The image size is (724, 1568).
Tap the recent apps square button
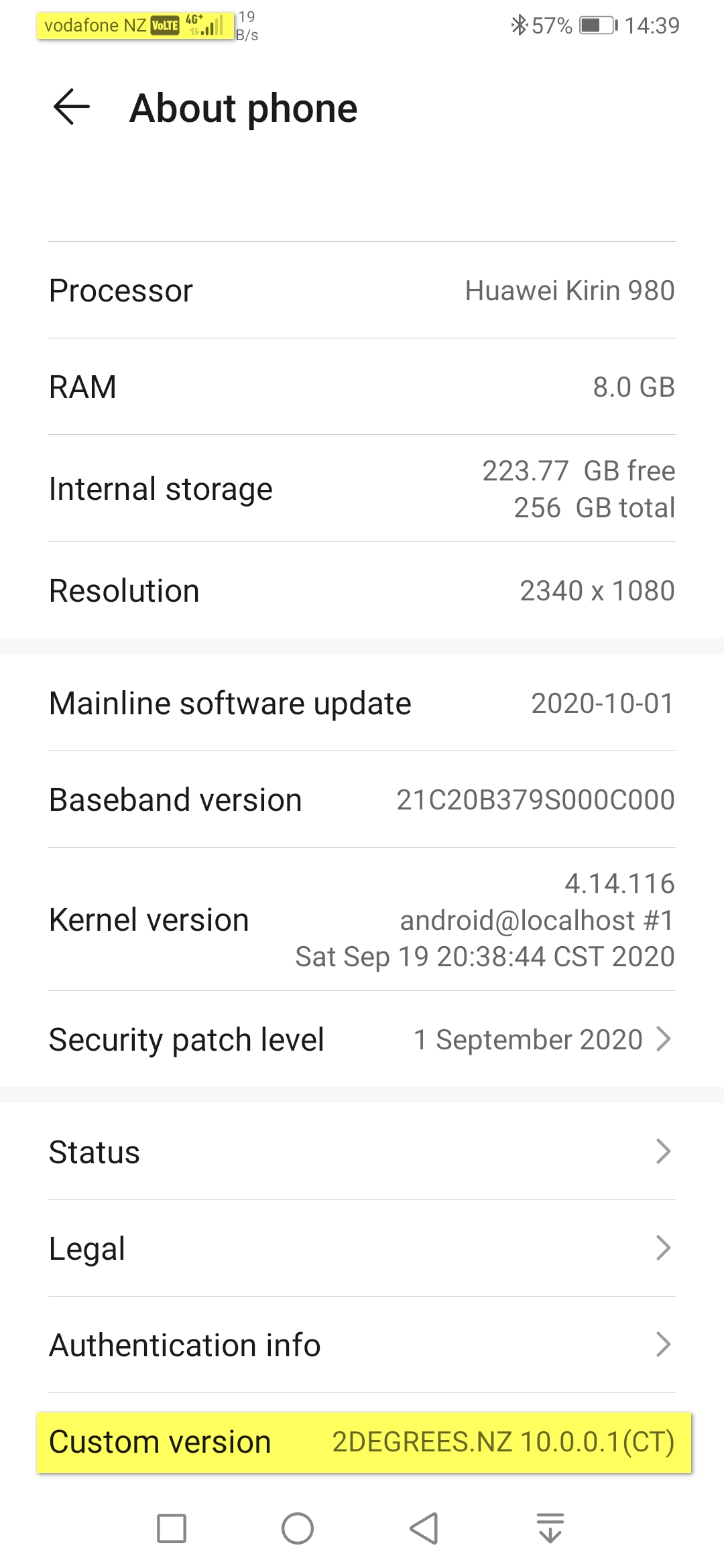click(x=172, y=1528)
